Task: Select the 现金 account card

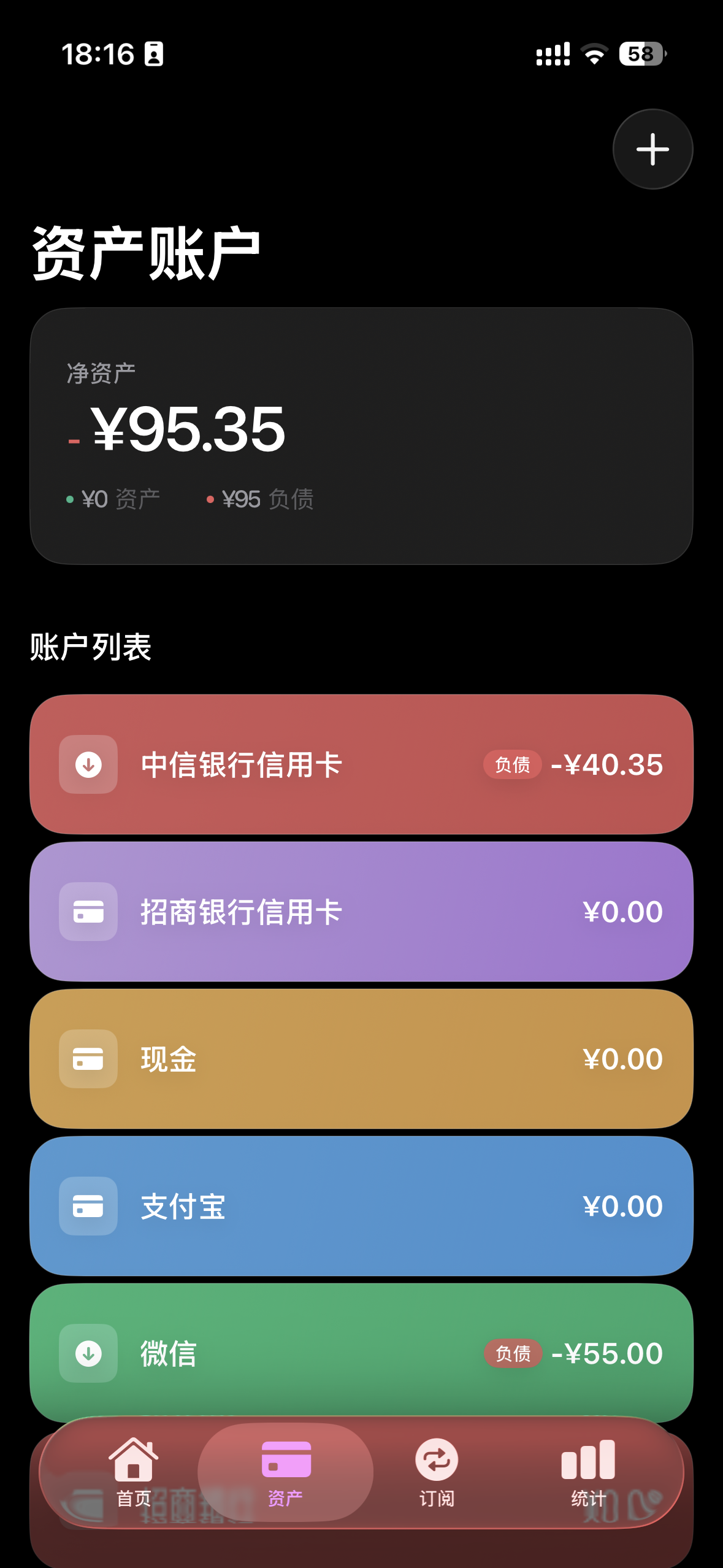Action: pos(361,1058)
